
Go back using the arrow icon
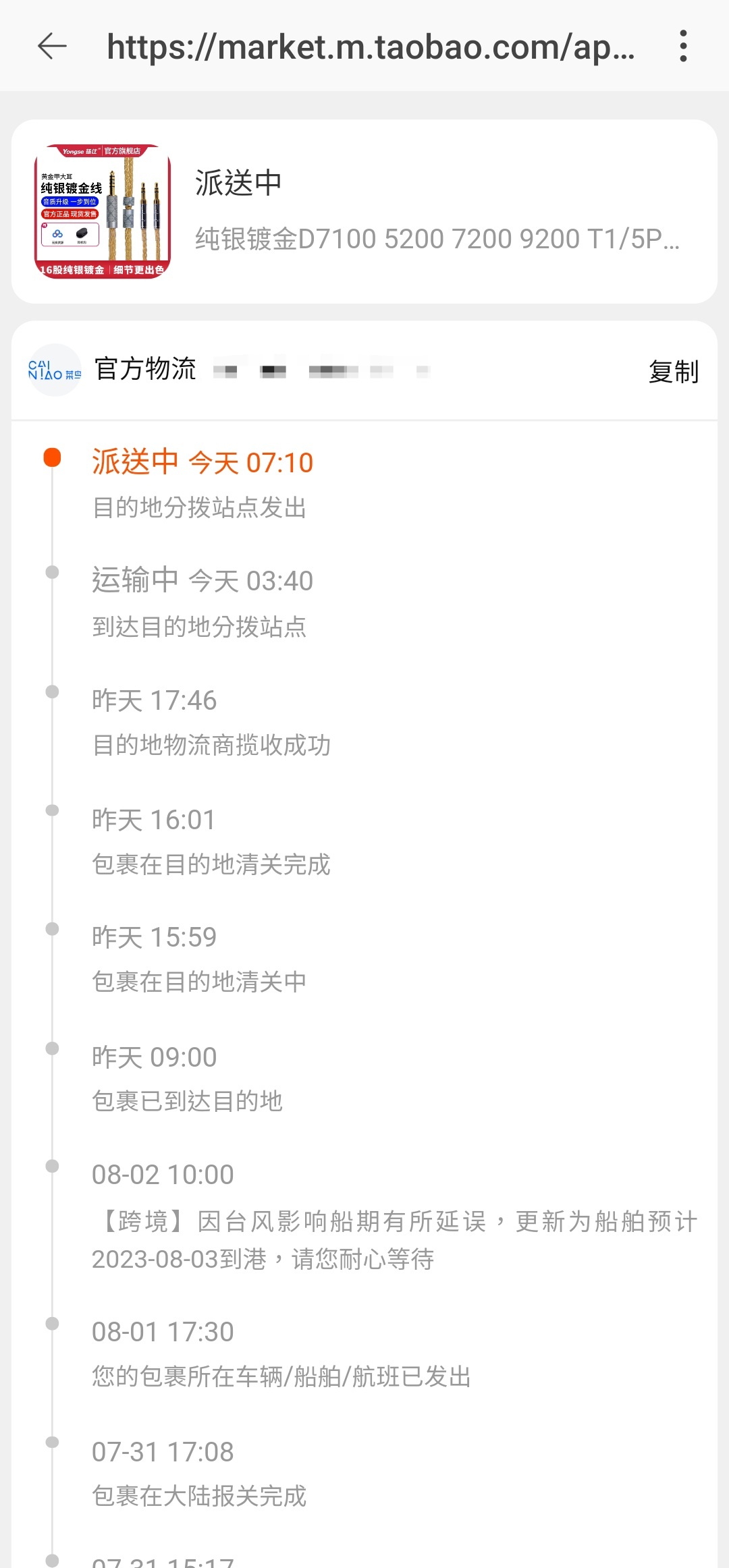52,46
